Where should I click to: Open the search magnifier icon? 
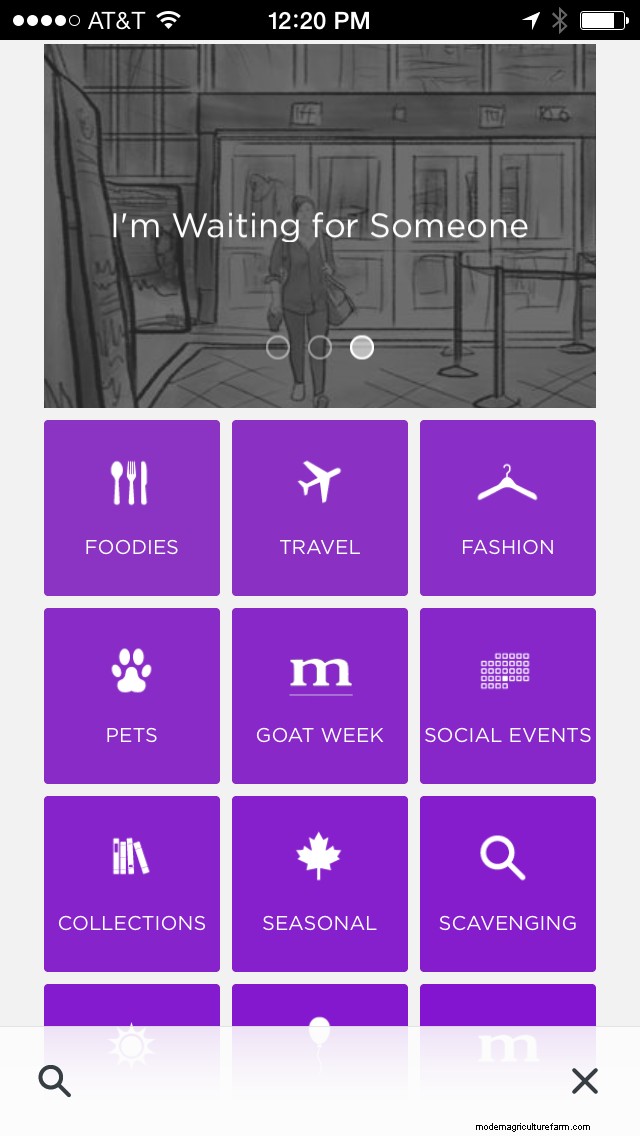[54, 1081]
